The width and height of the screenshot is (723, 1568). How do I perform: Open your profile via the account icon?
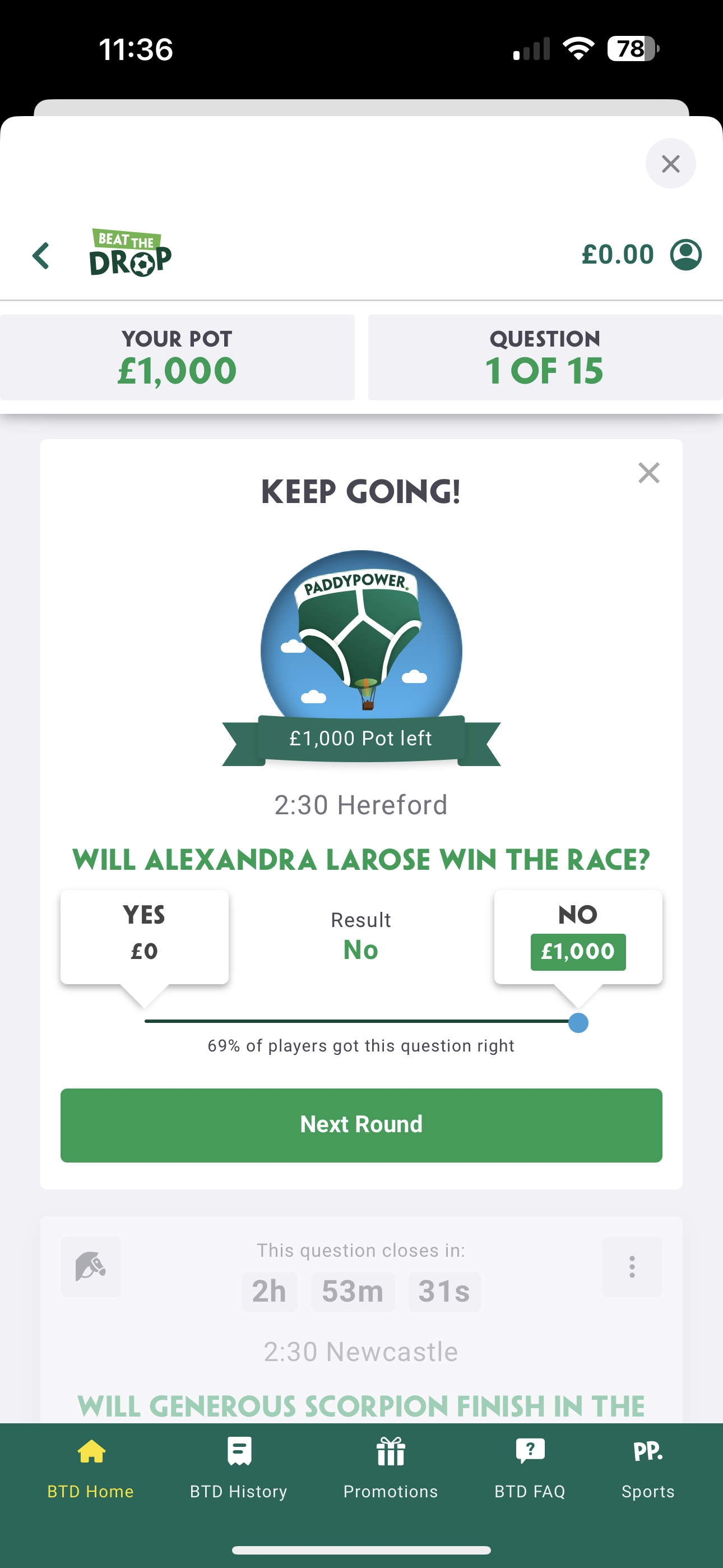(x=687, y=254)
